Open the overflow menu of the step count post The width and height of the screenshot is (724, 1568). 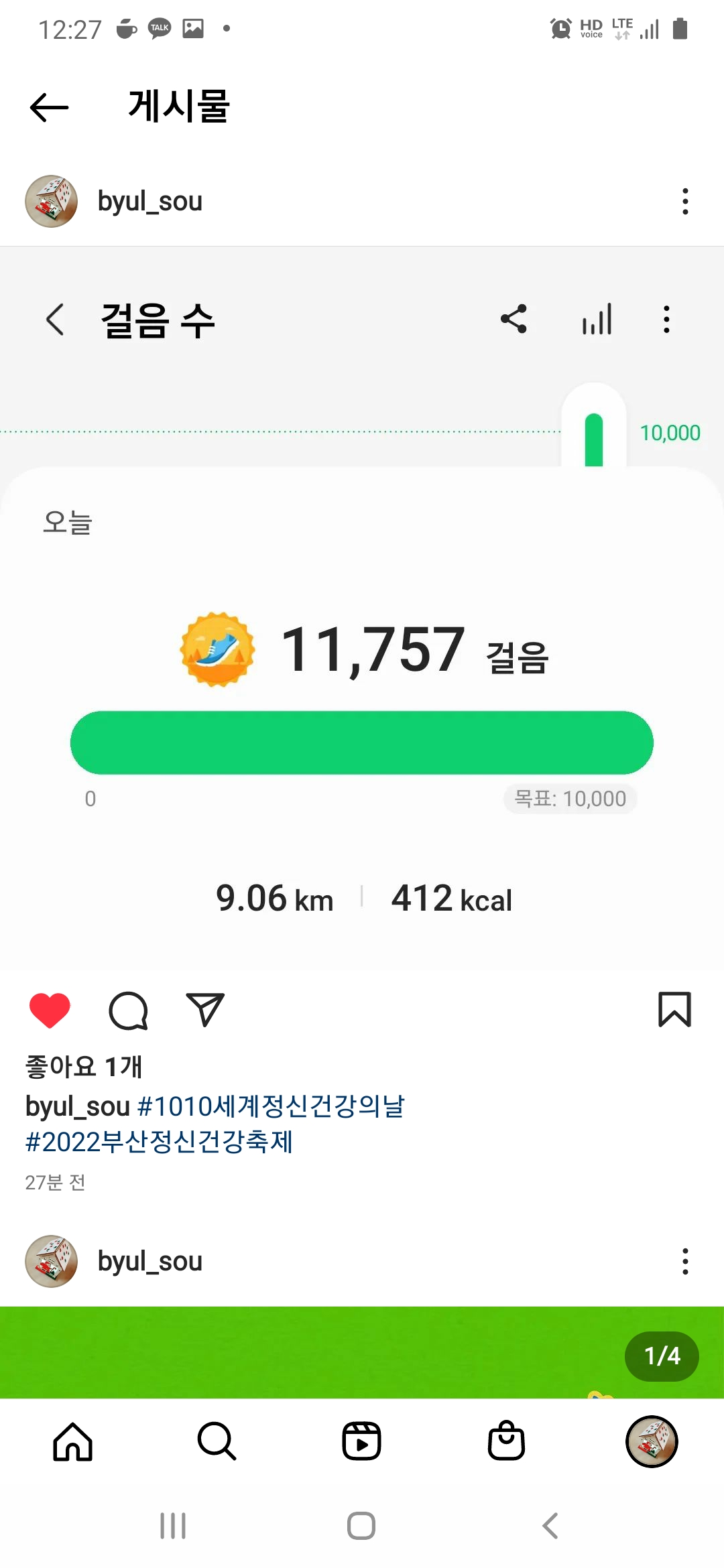click(684, 201)
